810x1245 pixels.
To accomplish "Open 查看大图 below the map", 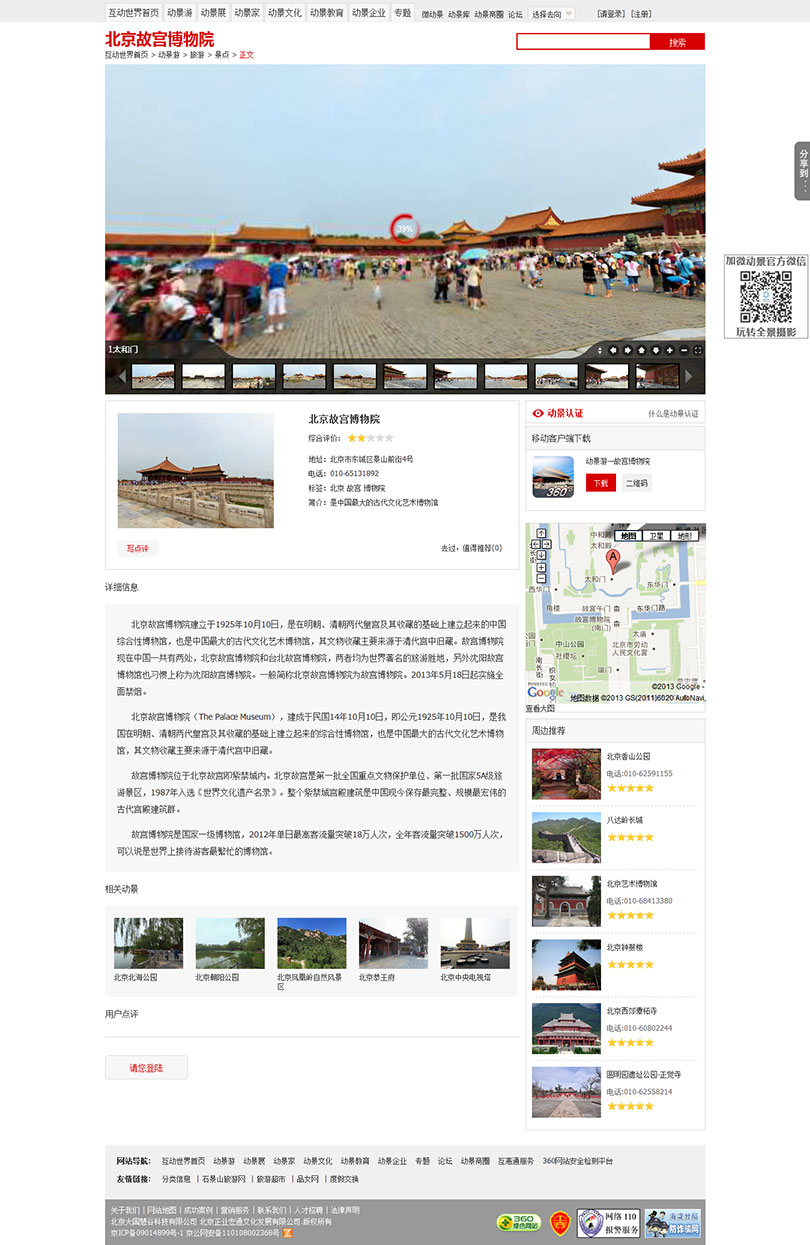I will (540, 708).
